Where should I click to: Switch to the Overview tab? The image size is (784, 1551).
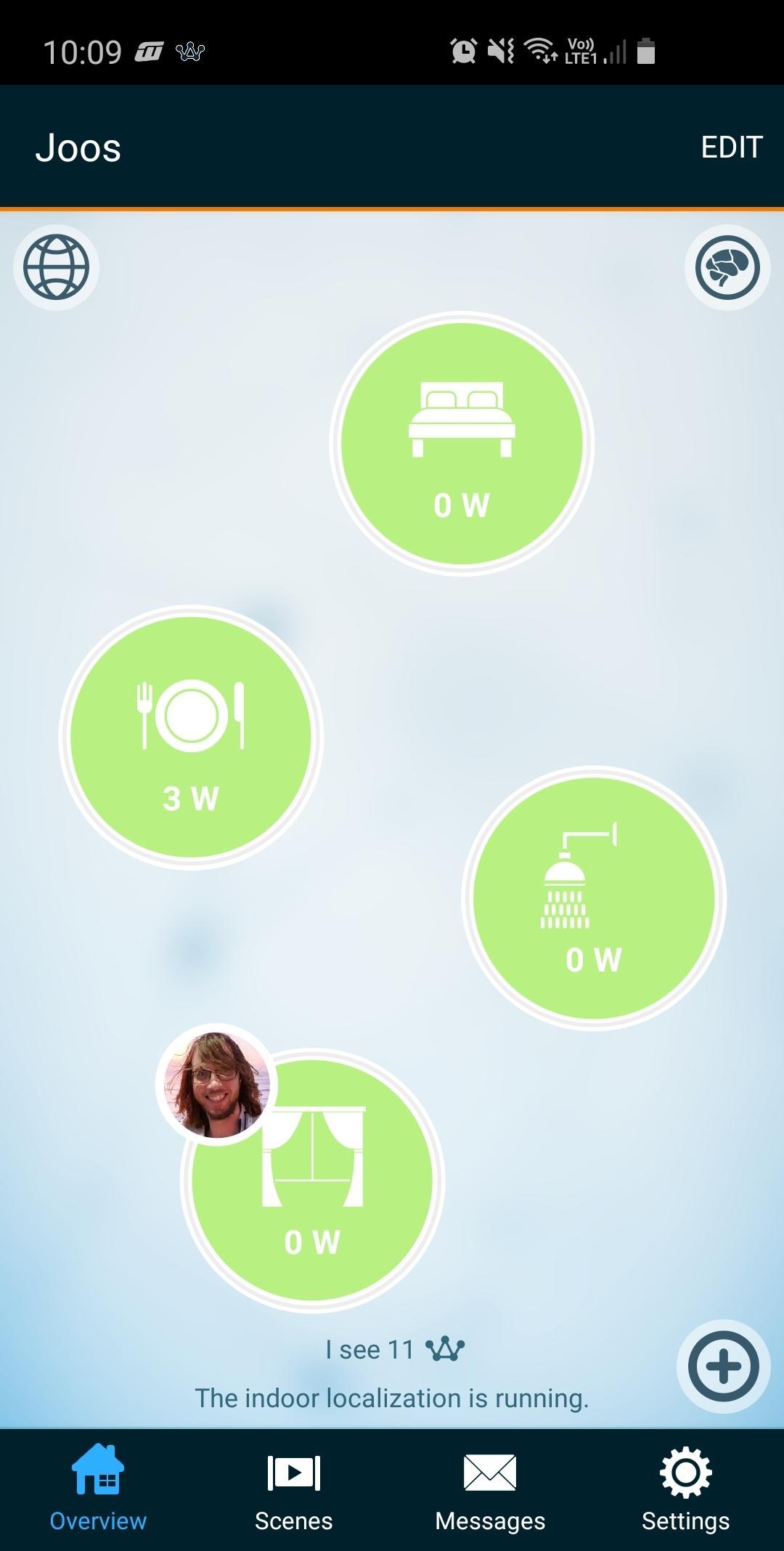(98, 1489)
